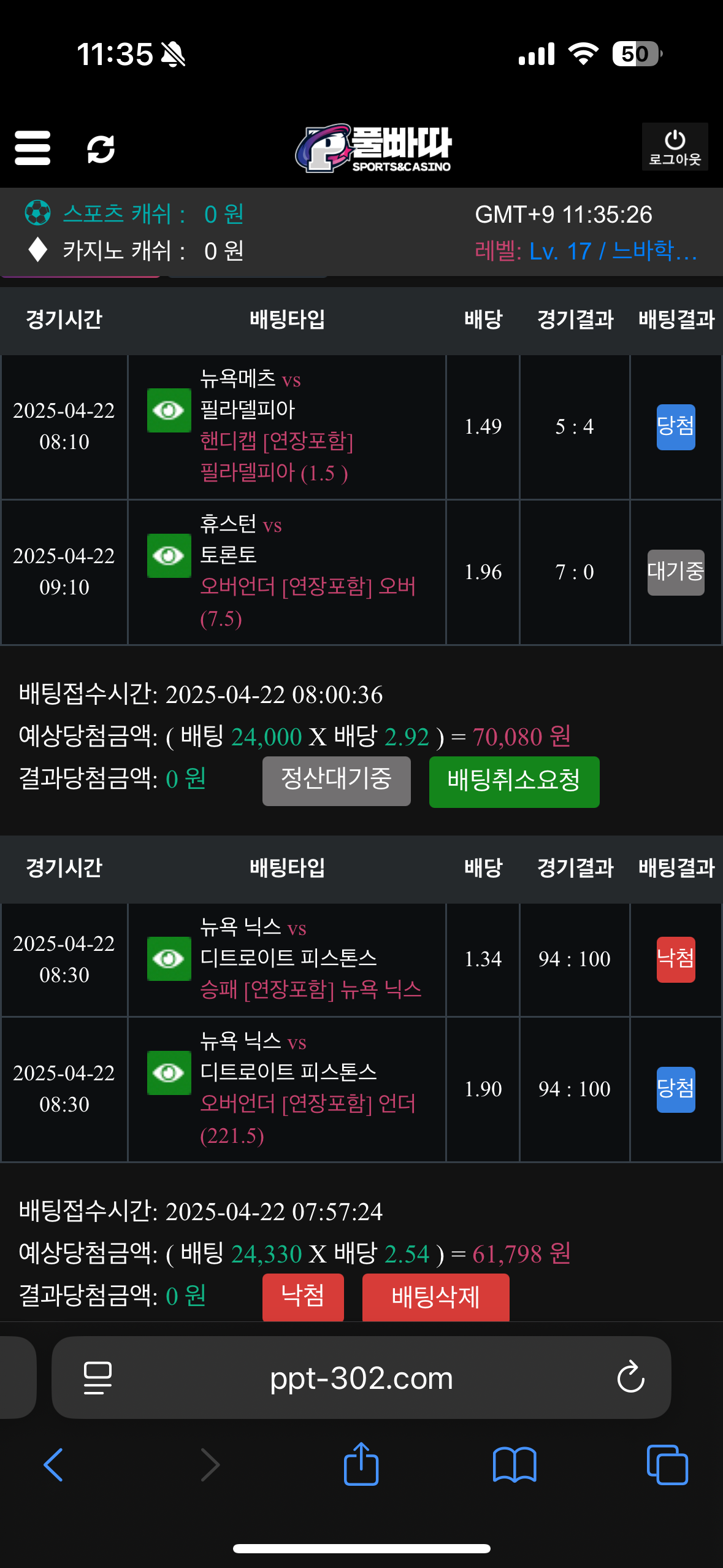Tap the ppt-302.com address bar
The width and height of the screenshot is (723, 1568).
(x=361, y=1378)
